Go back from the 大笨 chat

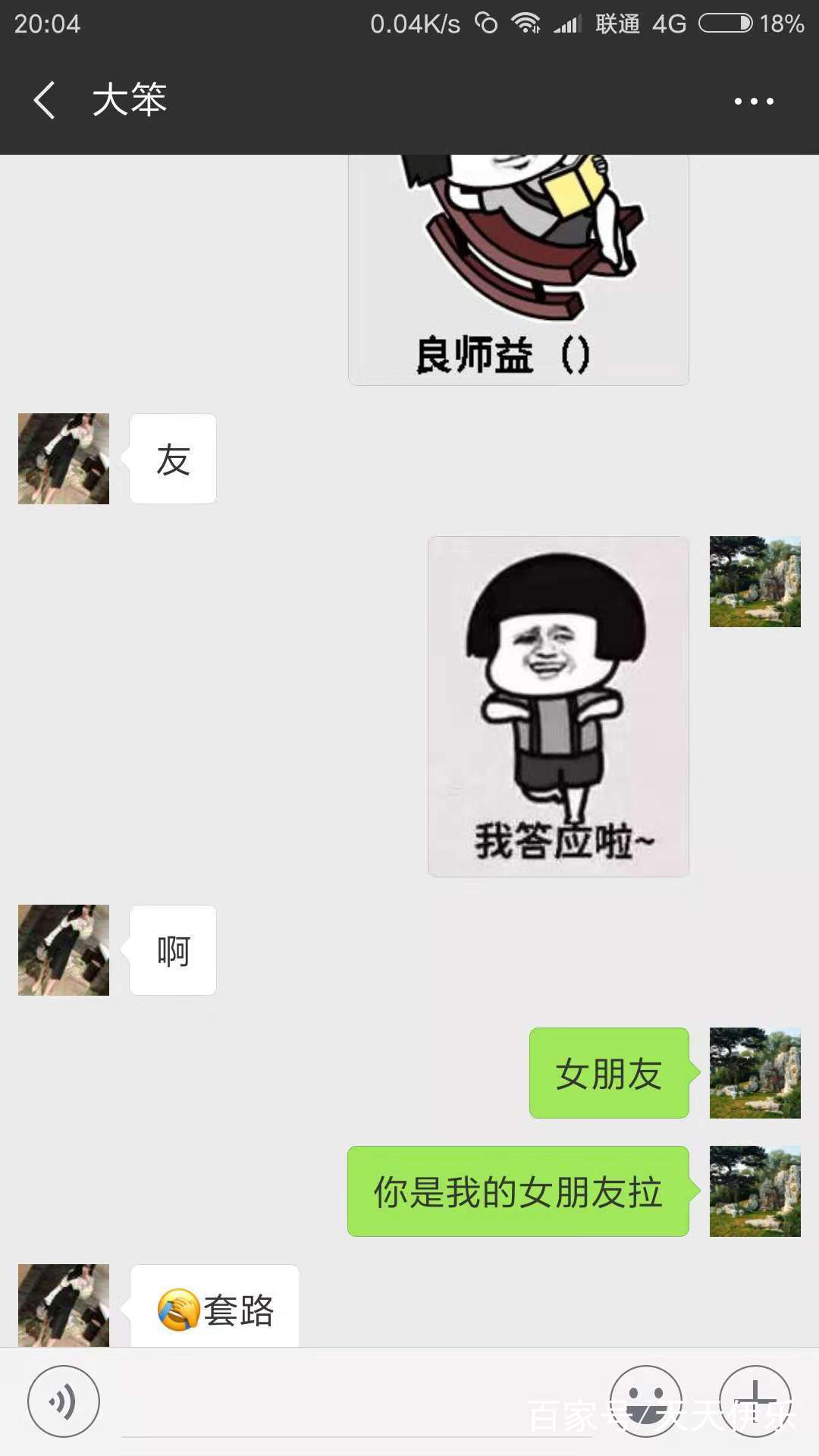click(x=44, y=100)
